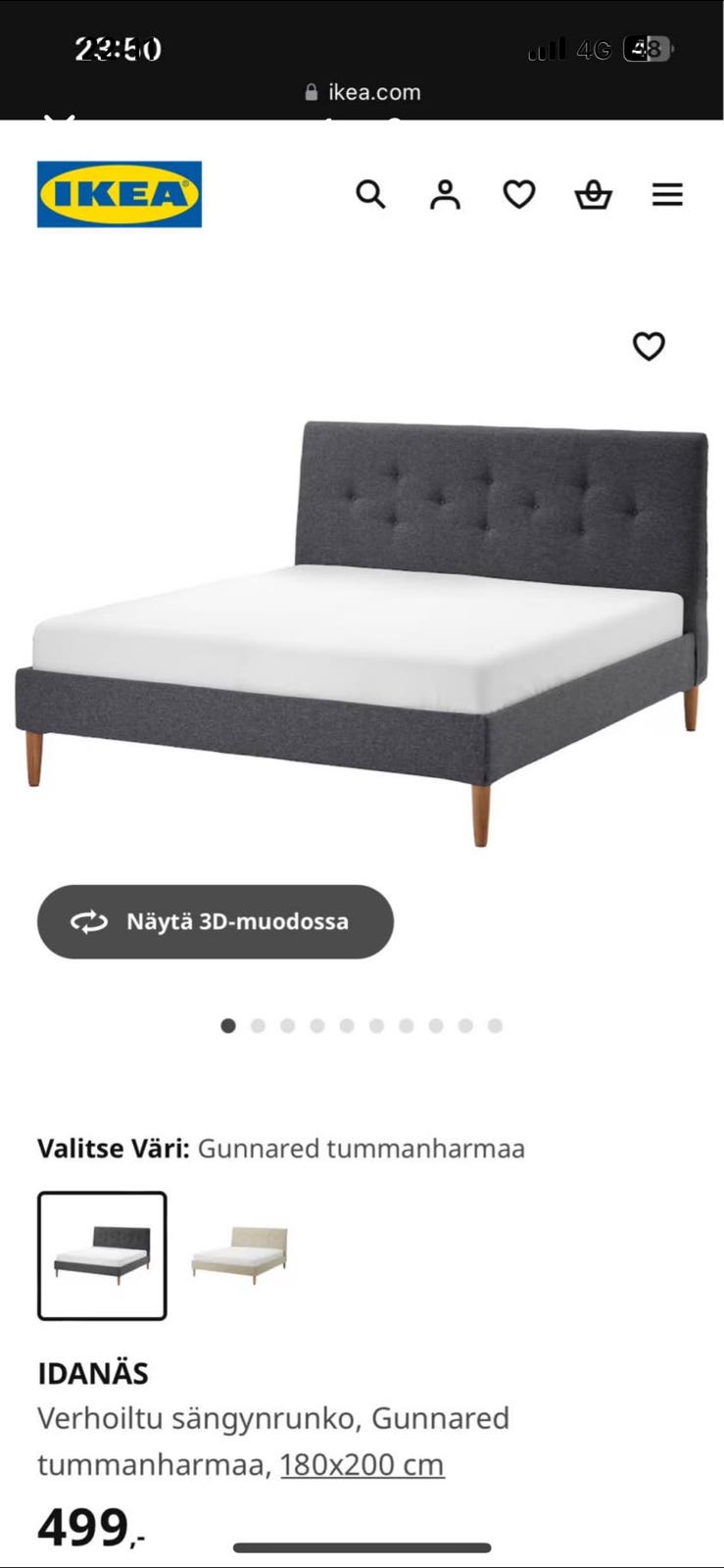Open the hamburger menu
724x1568 pixels.
tap(667, 194)
